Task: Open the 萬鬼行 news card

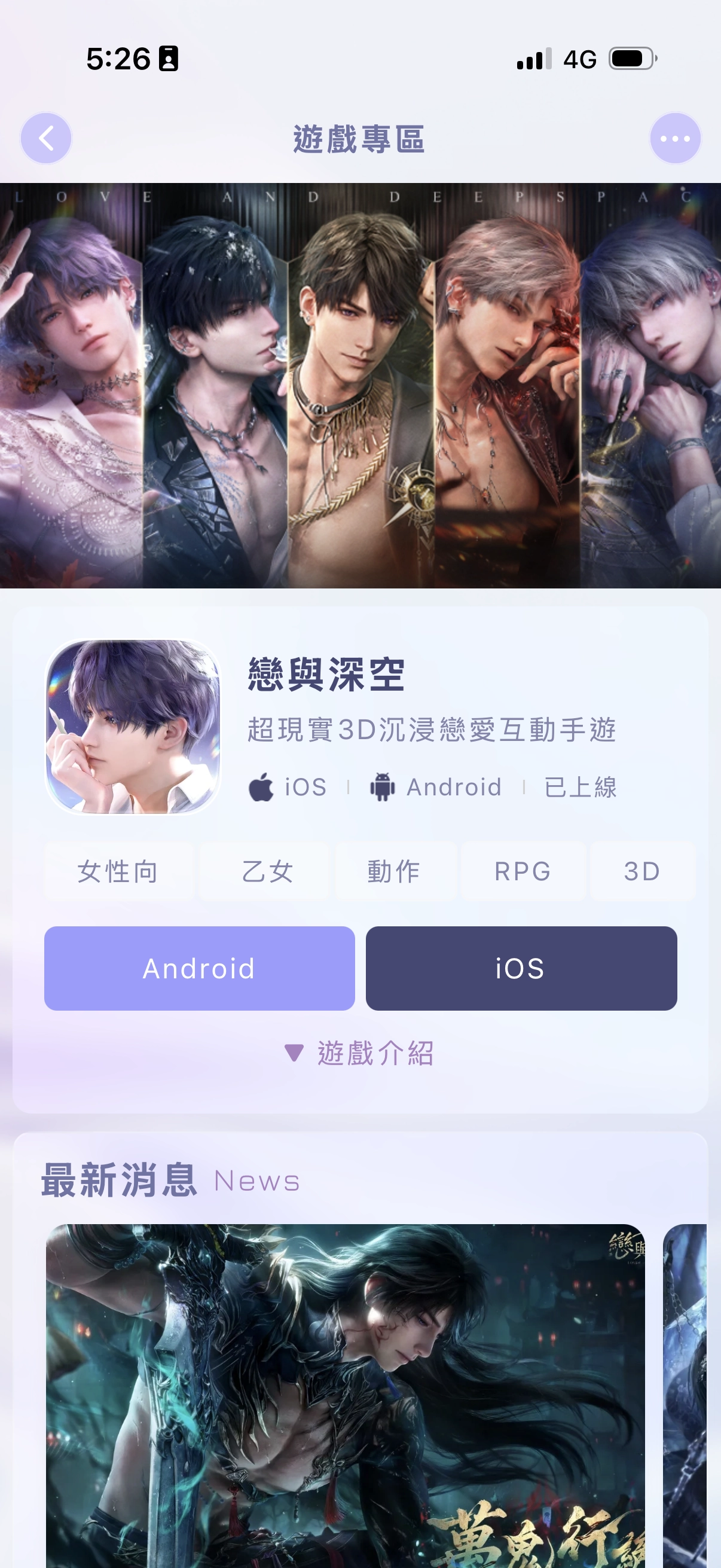Action: [x=345, y=1394]
